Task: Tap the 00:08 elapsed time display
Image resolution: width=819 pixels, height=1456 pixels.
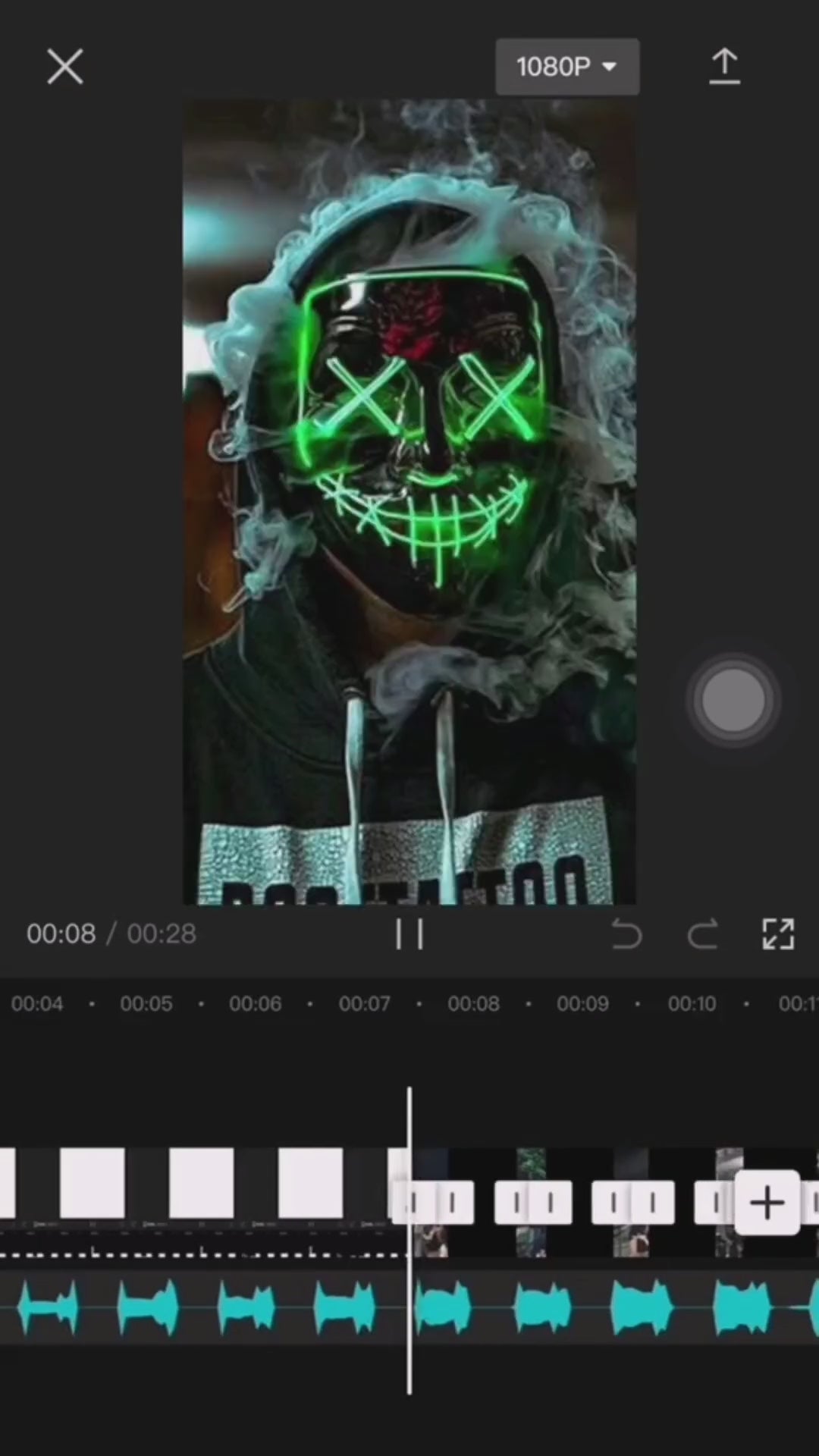Action: tap(61, 934)
